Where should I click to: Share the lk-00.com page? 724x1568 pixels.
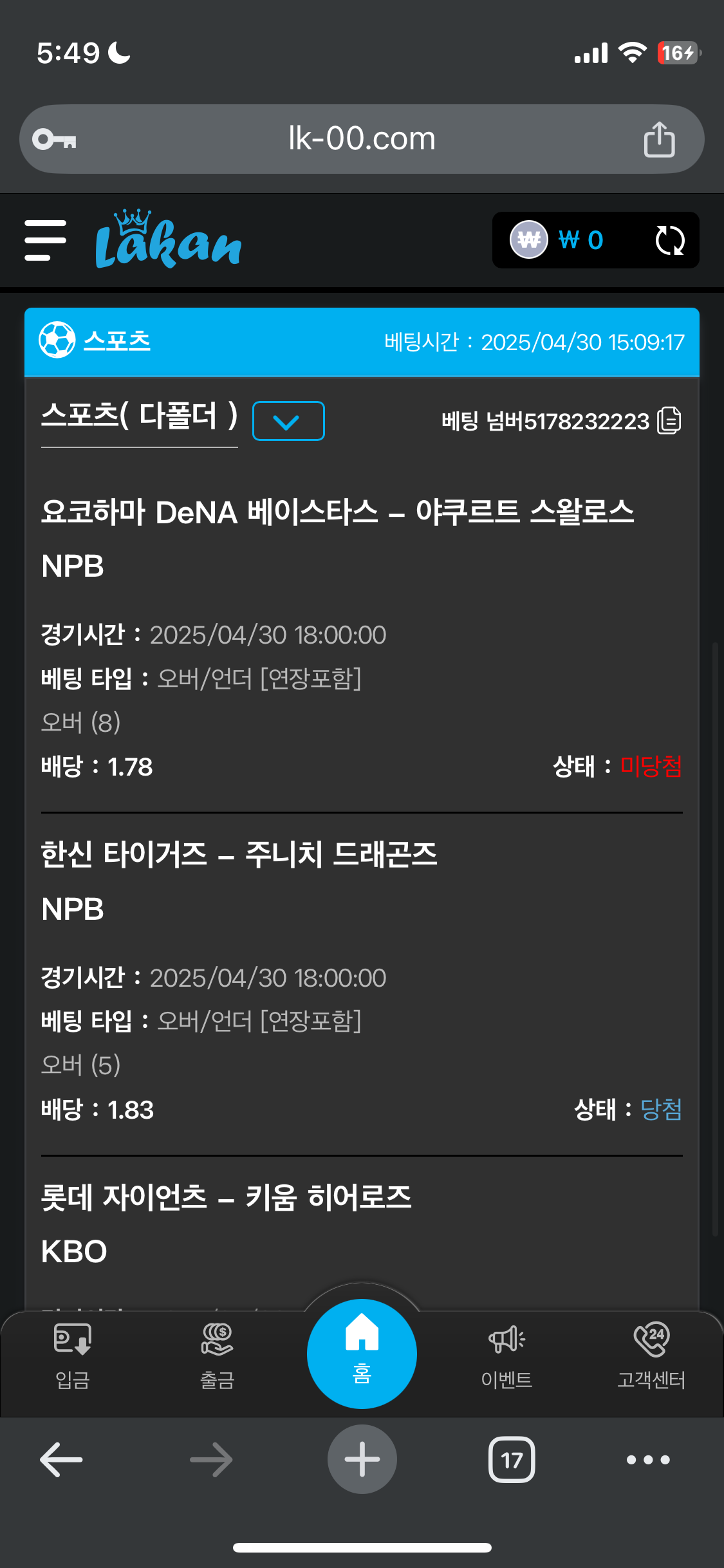(x=659, y=139)
